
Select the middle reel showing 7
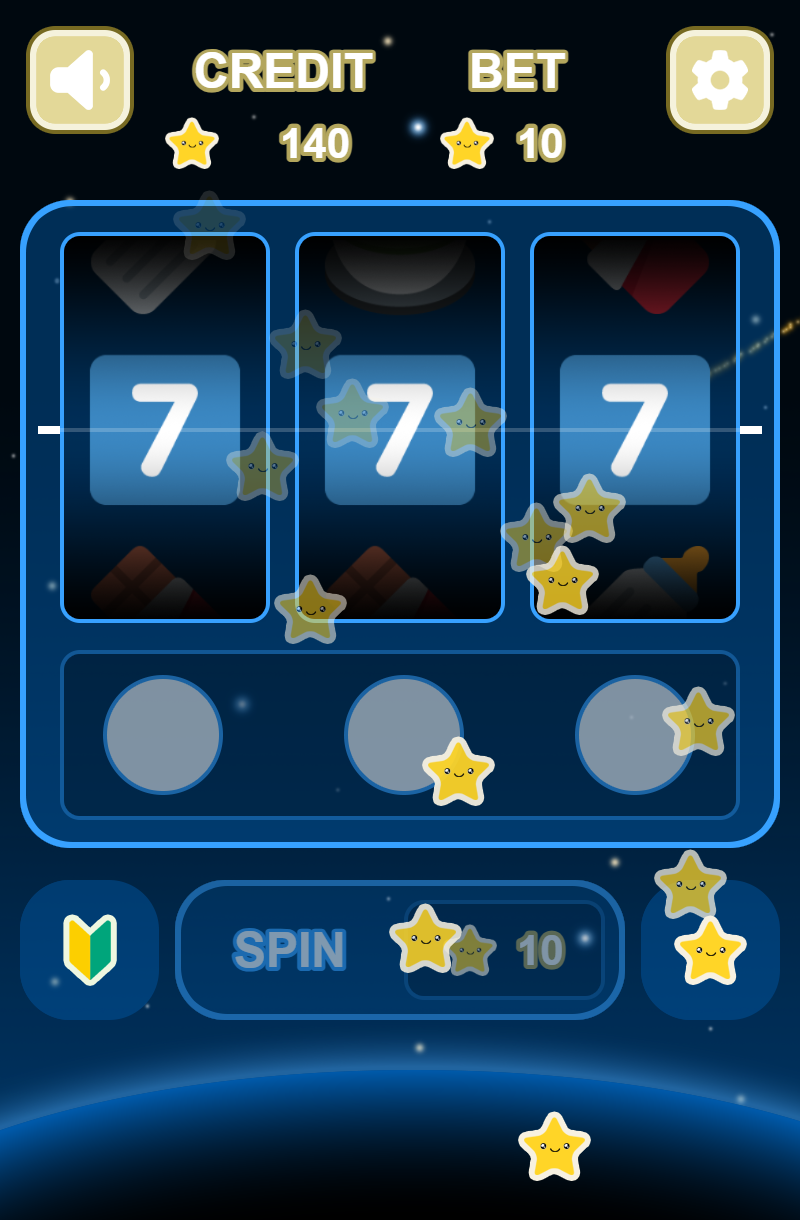point(400,428)
